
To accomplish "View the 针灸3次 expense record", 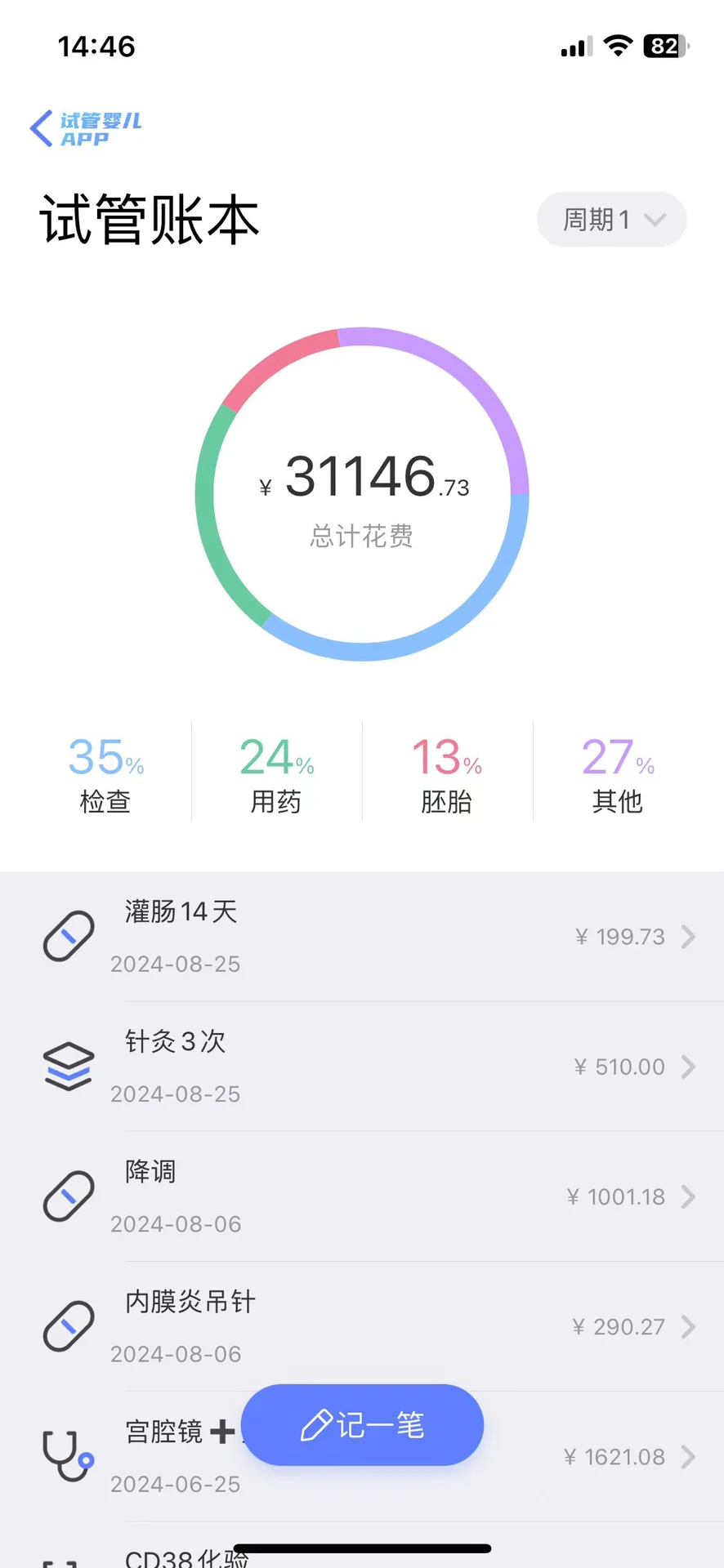I will (362, 1067).
